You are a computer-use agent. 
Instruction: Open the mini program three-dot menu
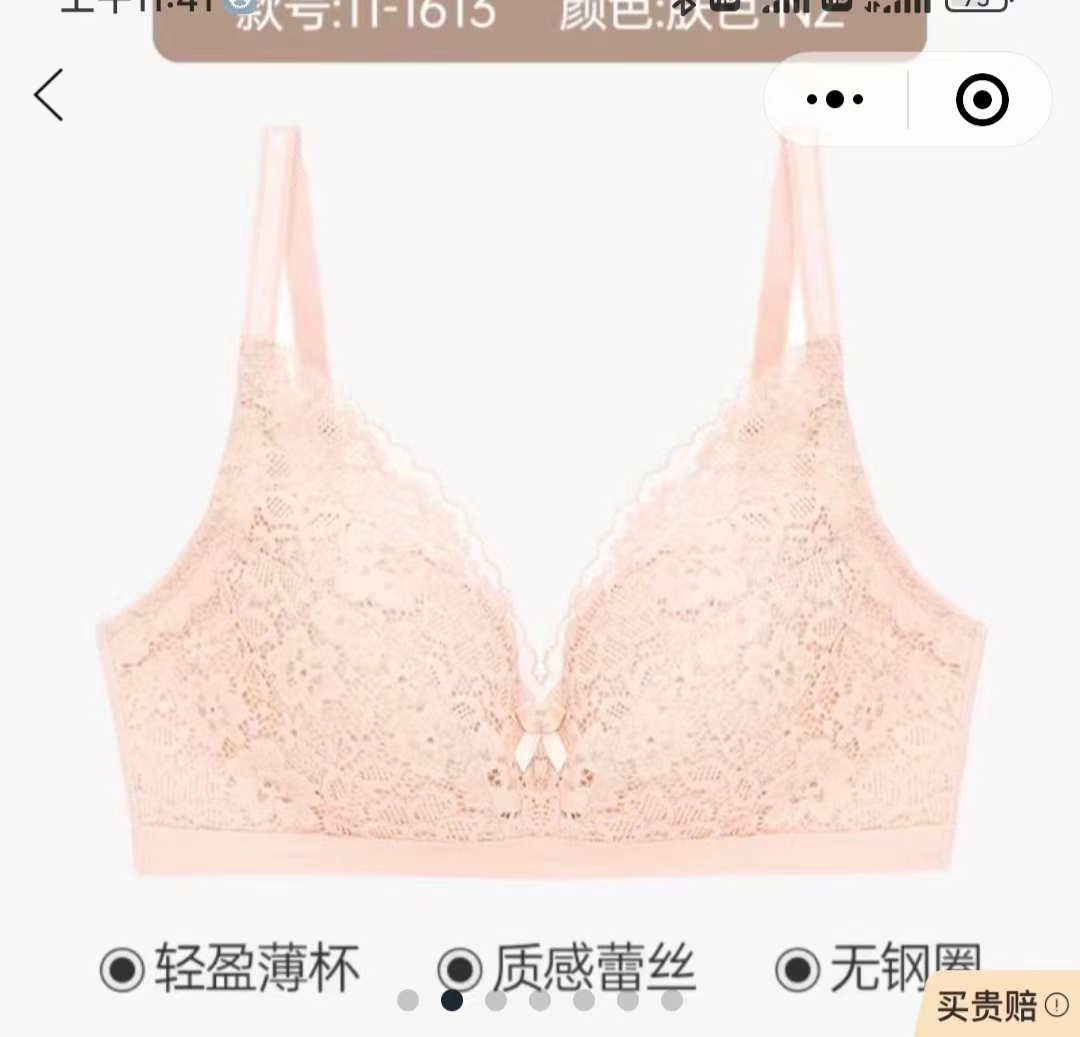pyautogui.click(x=835, y=100)
